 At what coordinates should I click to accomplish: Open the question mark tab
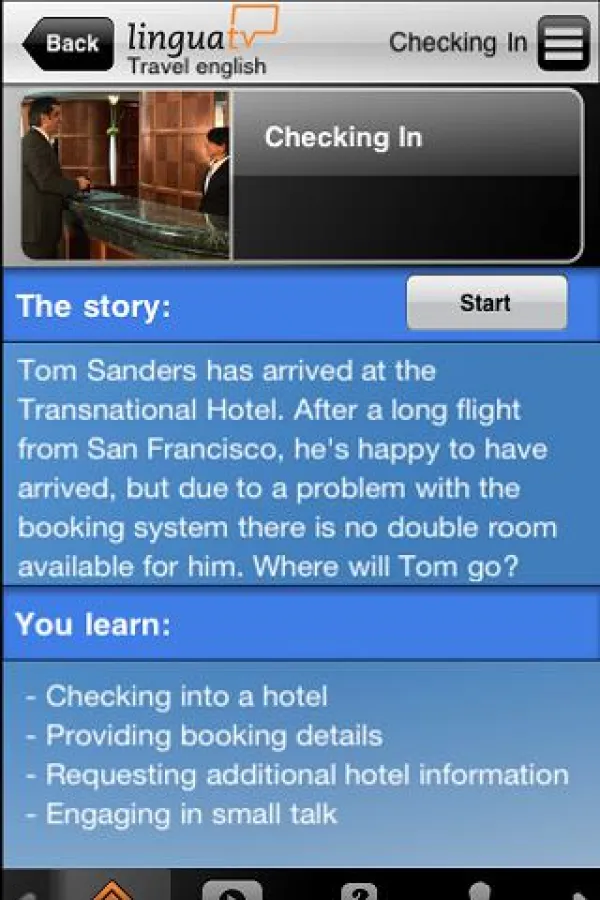[x=358, y=888]
